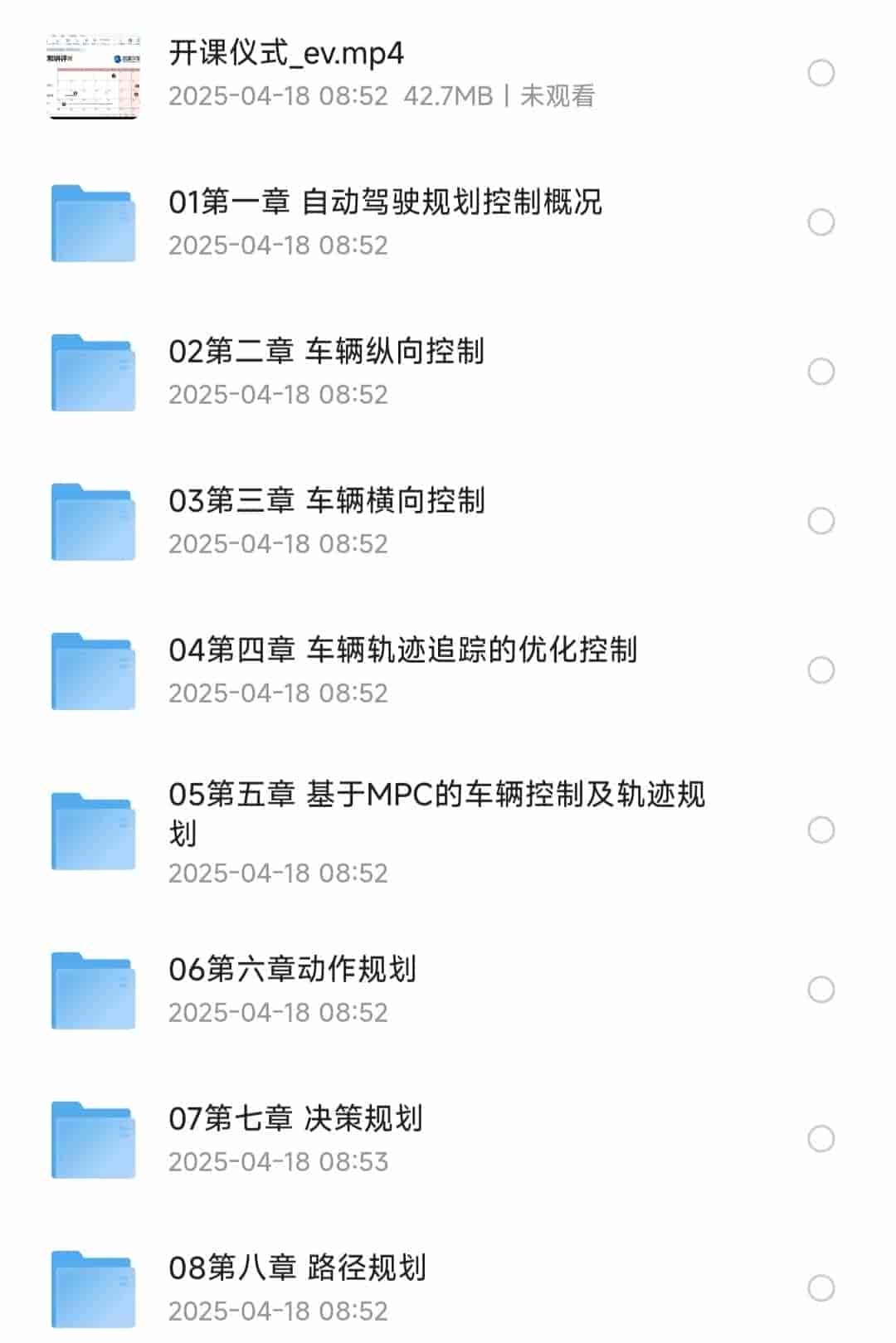Open folder 08第八章 路径规划
This screenshot has height=1343, width=896.
[x=297, y=1268]
